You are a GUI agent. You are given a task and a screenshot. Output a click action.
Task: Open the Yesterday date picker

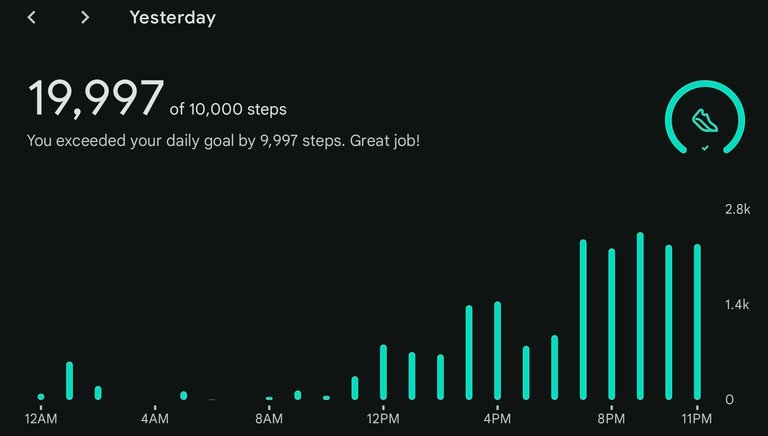pos(172,17)
